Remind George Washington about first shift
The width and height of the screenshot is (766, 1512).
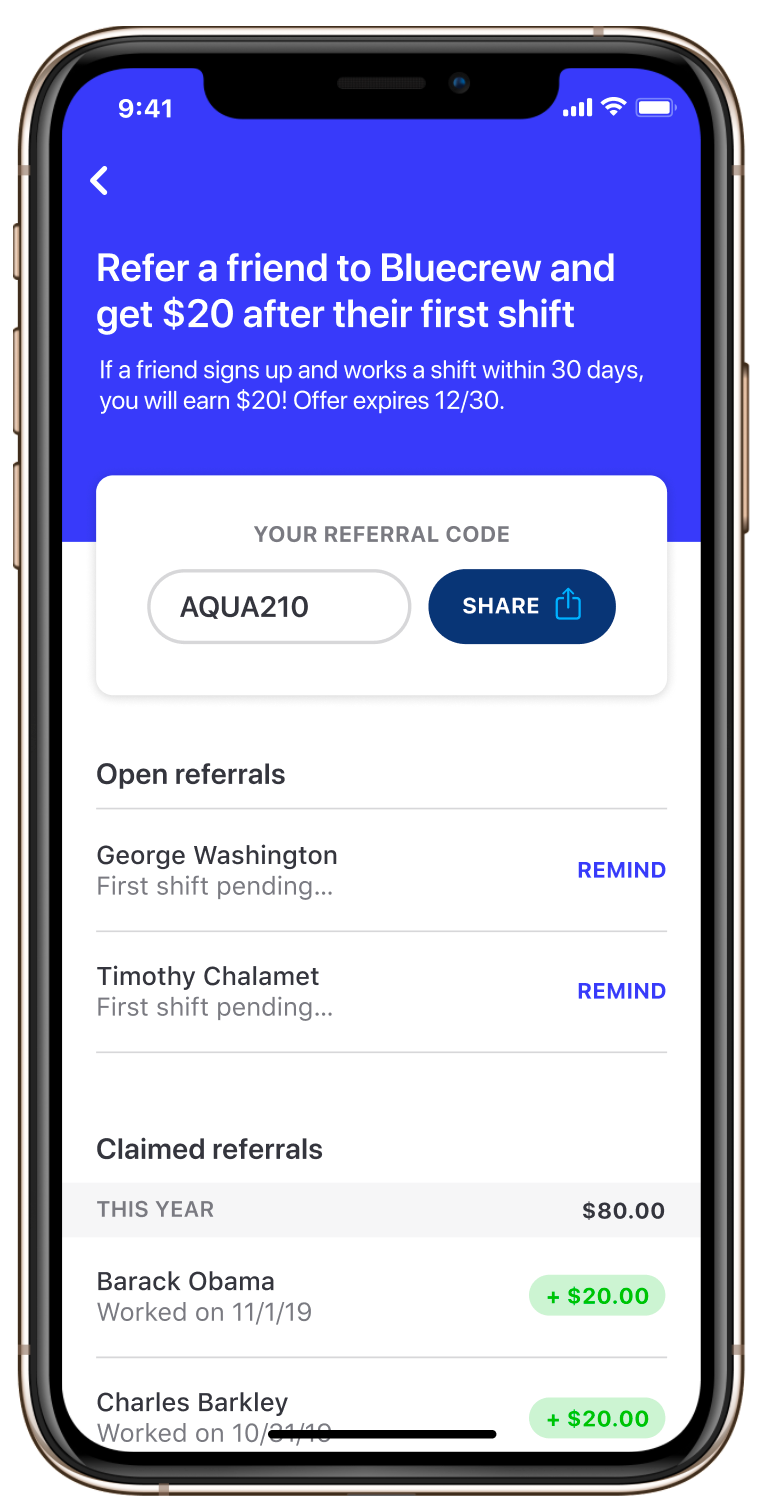pos(621,870)
